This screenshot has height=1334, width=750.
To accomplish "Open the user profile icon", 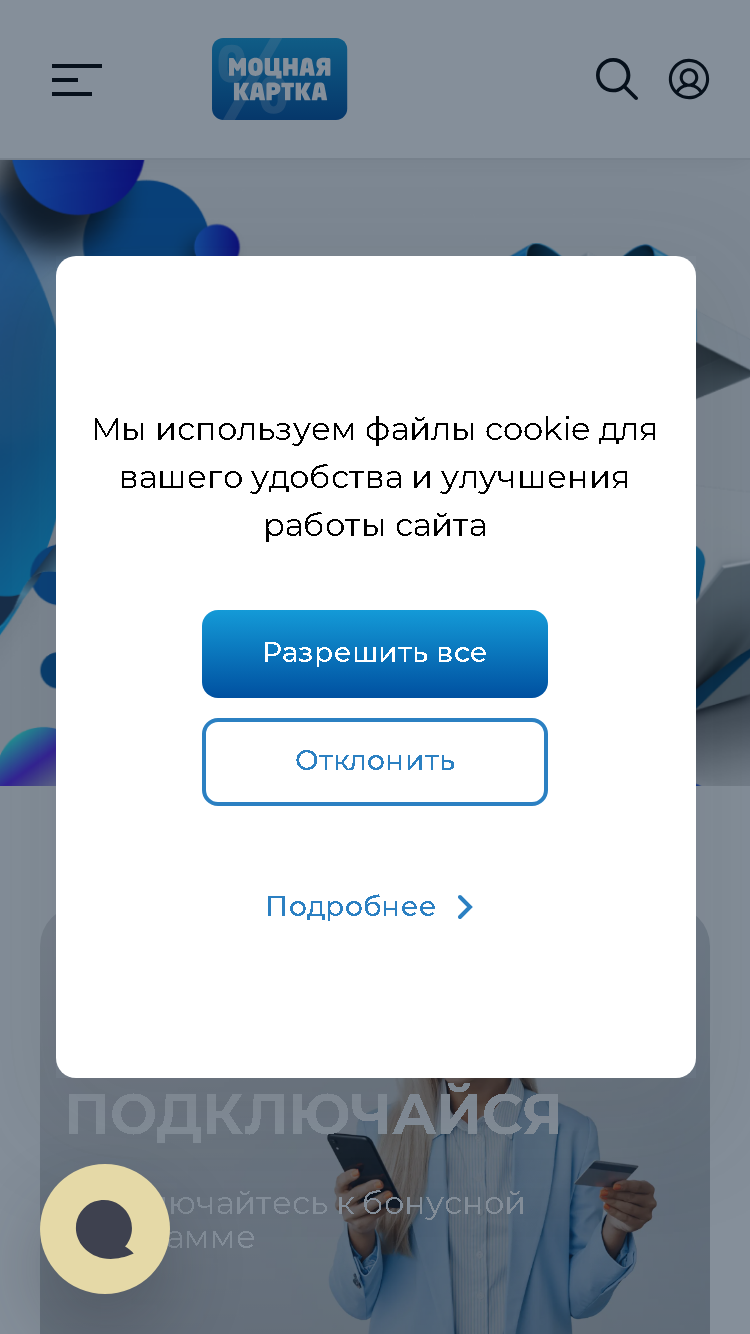I will click(689, 79).
